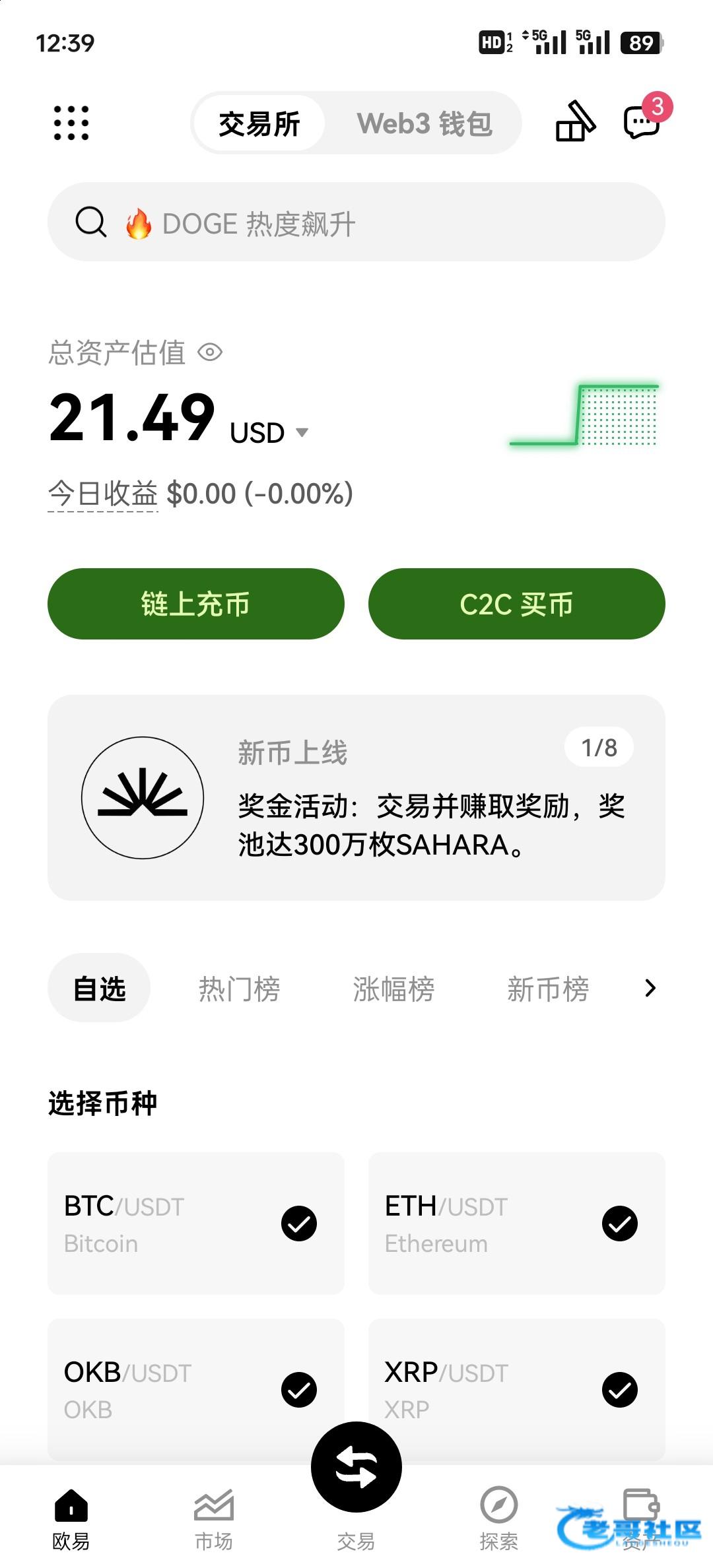
Task: Uncheck the BTC/USDT pair
Action: point(299,1224)
